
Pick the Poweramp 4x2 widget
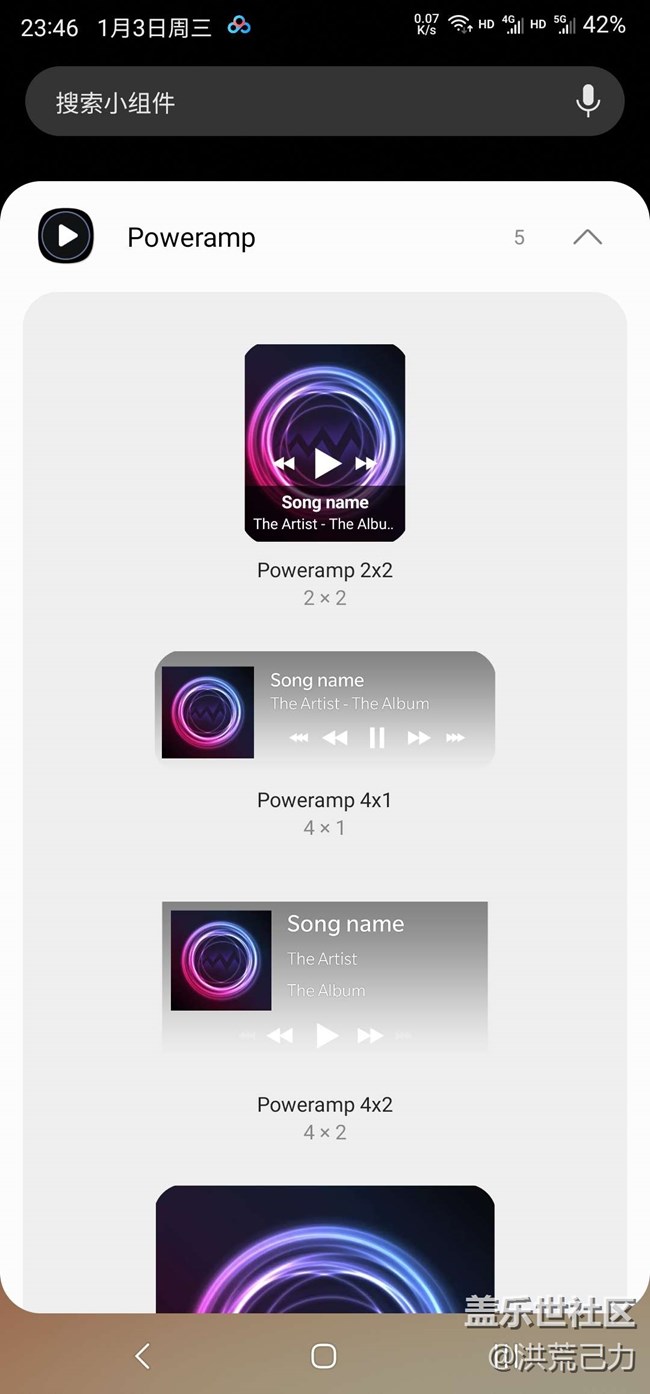(325, 977)
